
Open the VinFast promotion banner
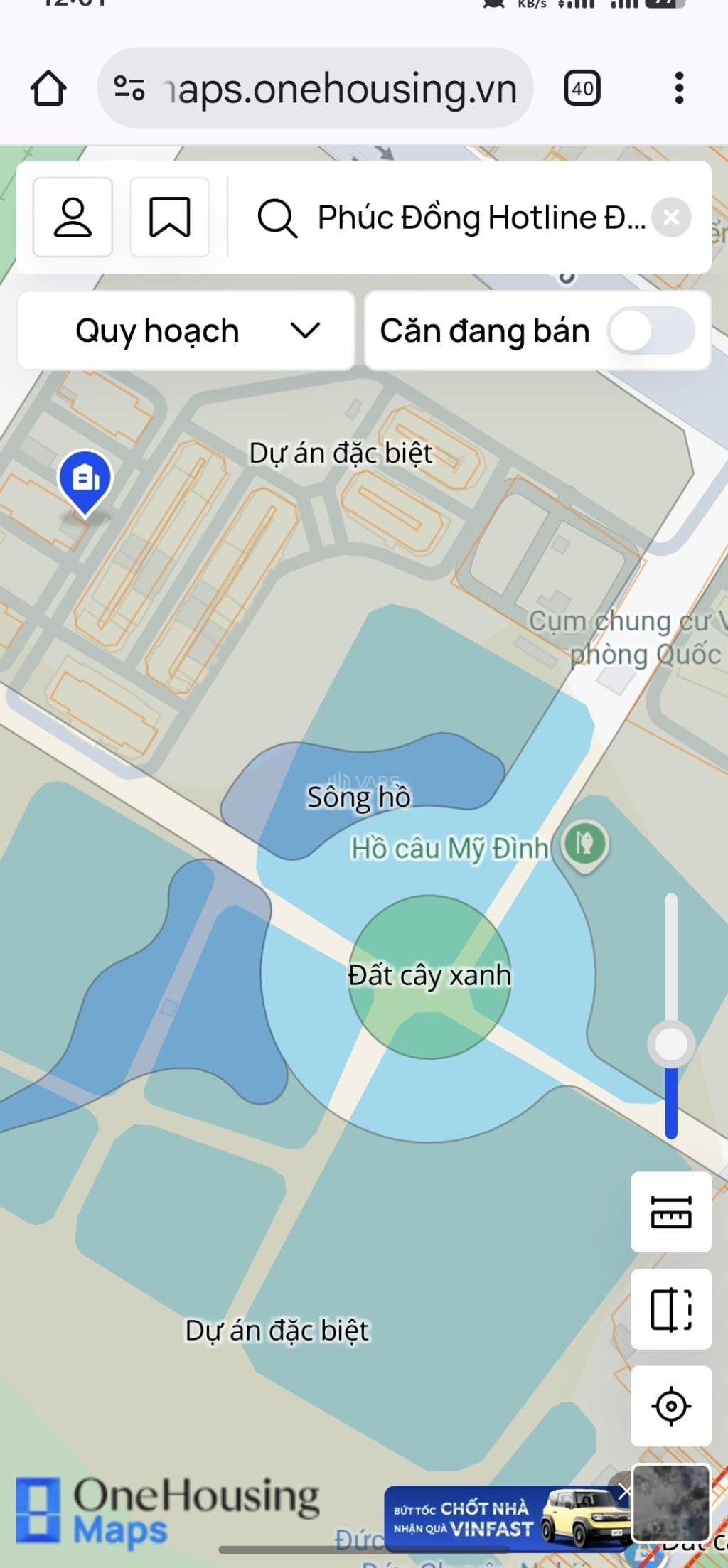point(498,1518)
